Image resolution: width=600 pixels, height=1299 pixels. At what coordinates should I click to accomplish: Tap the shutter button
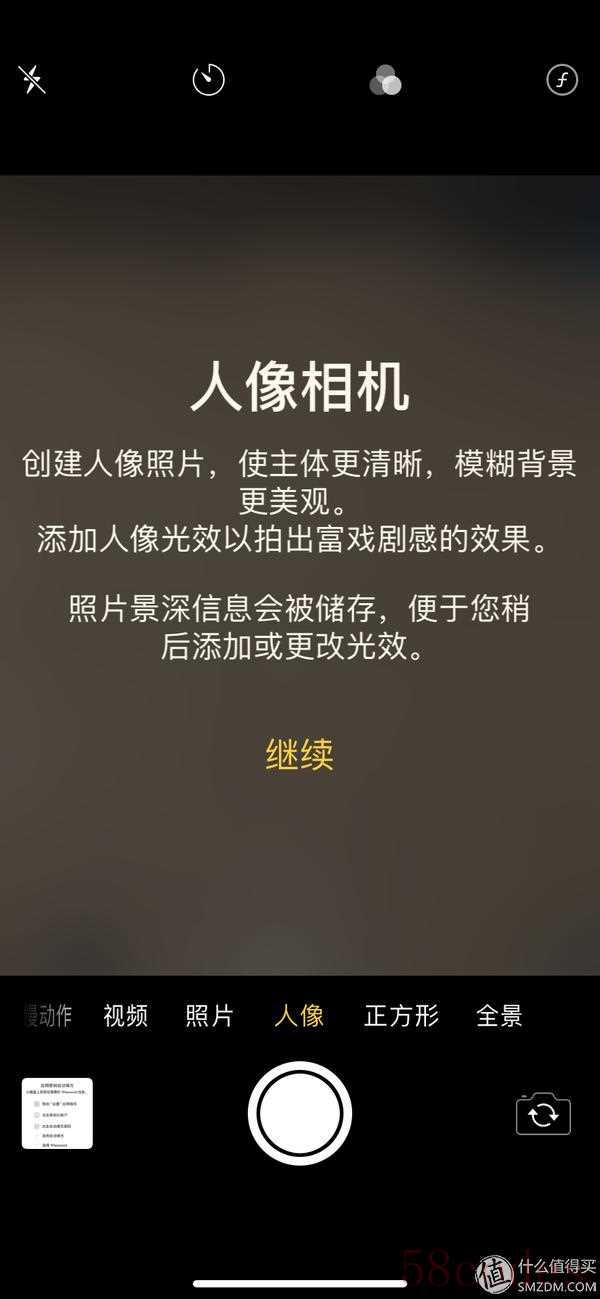coord(300,1113)
